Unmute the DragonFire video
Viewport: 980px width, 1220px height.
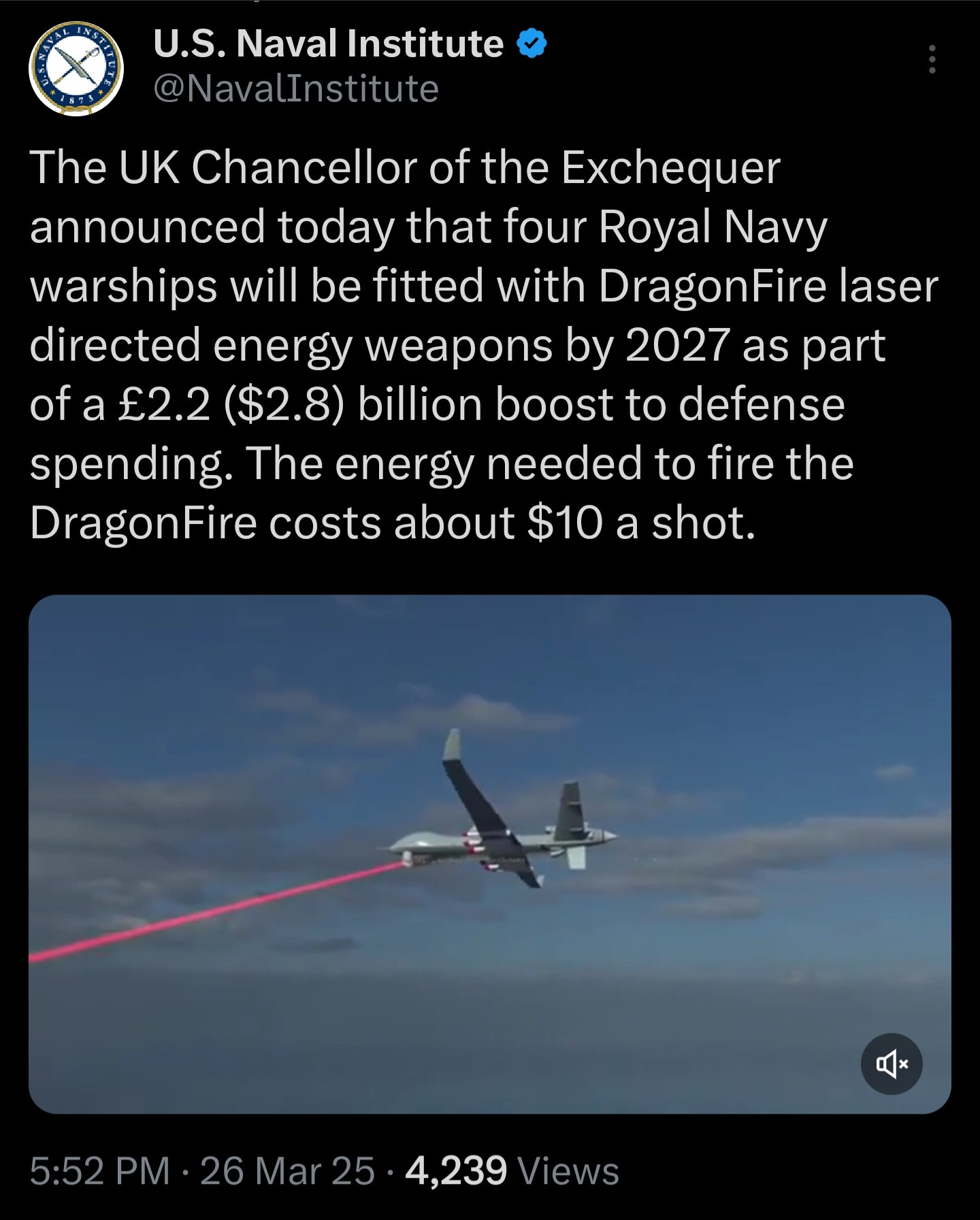[x=891, y=1064]
